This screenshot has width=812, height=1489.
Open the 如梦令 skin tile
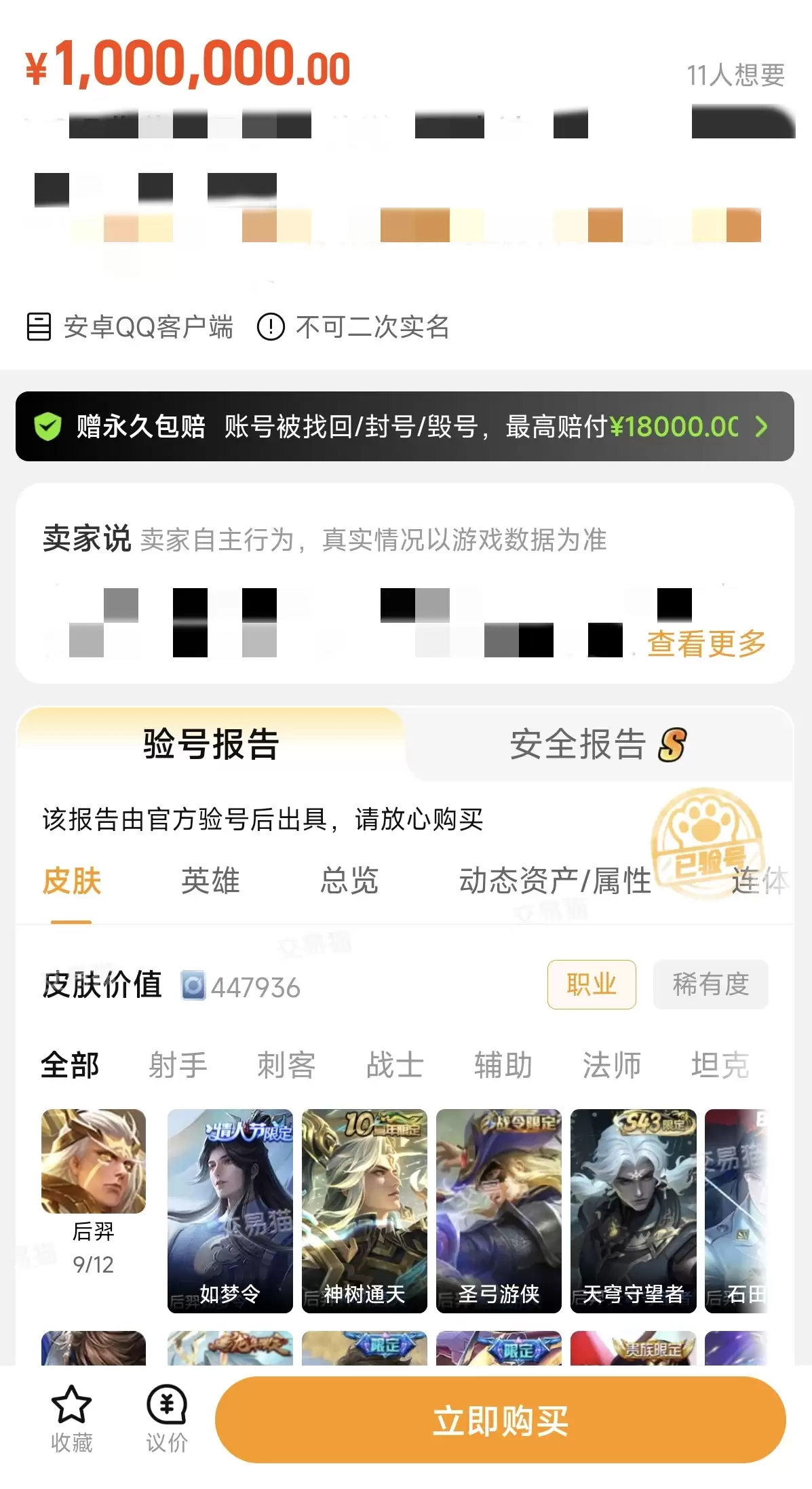230,1211
